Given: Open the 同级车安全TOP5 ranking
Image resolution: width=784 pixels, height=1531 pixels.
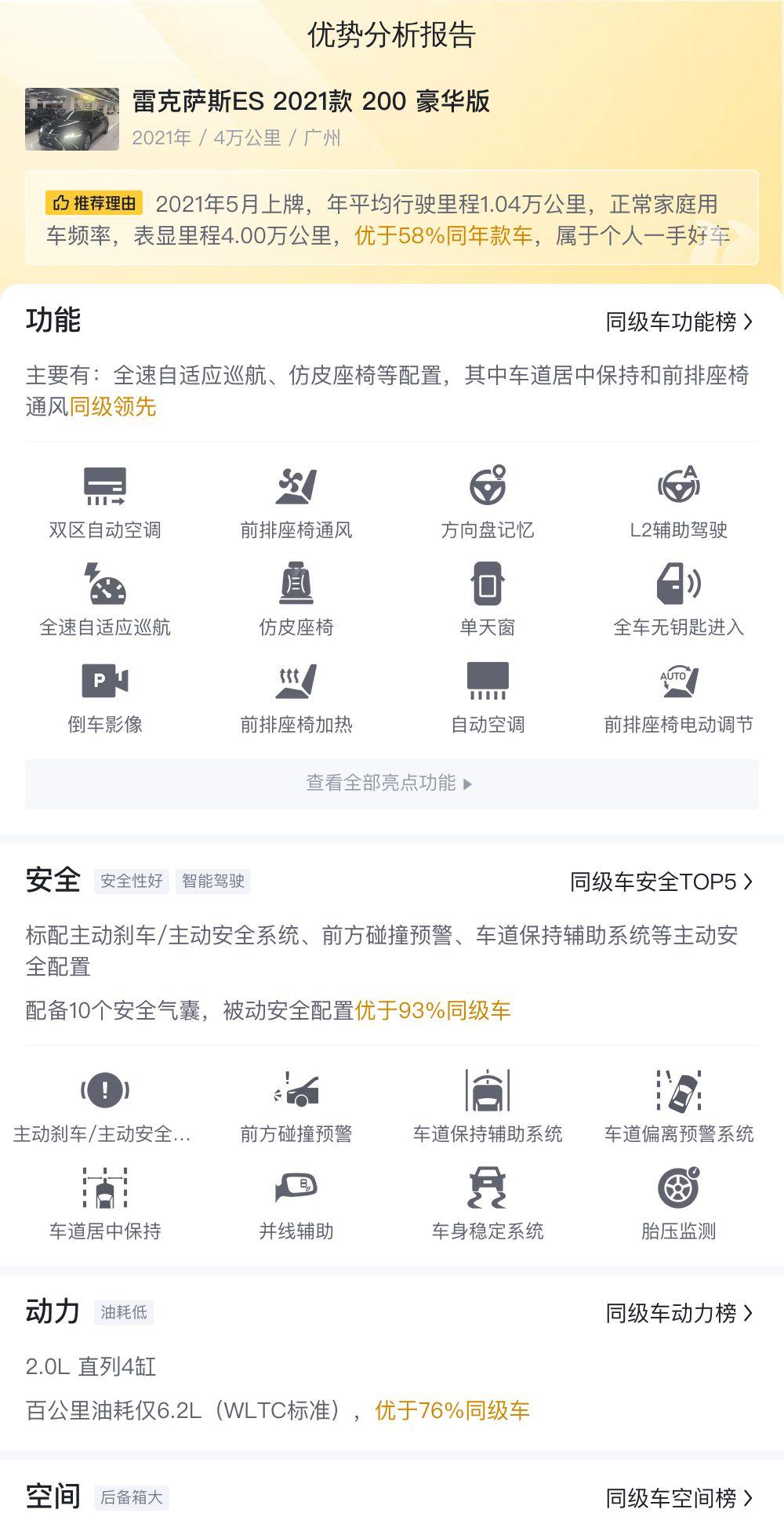Looking at the screenshot, I should [662, 882].
